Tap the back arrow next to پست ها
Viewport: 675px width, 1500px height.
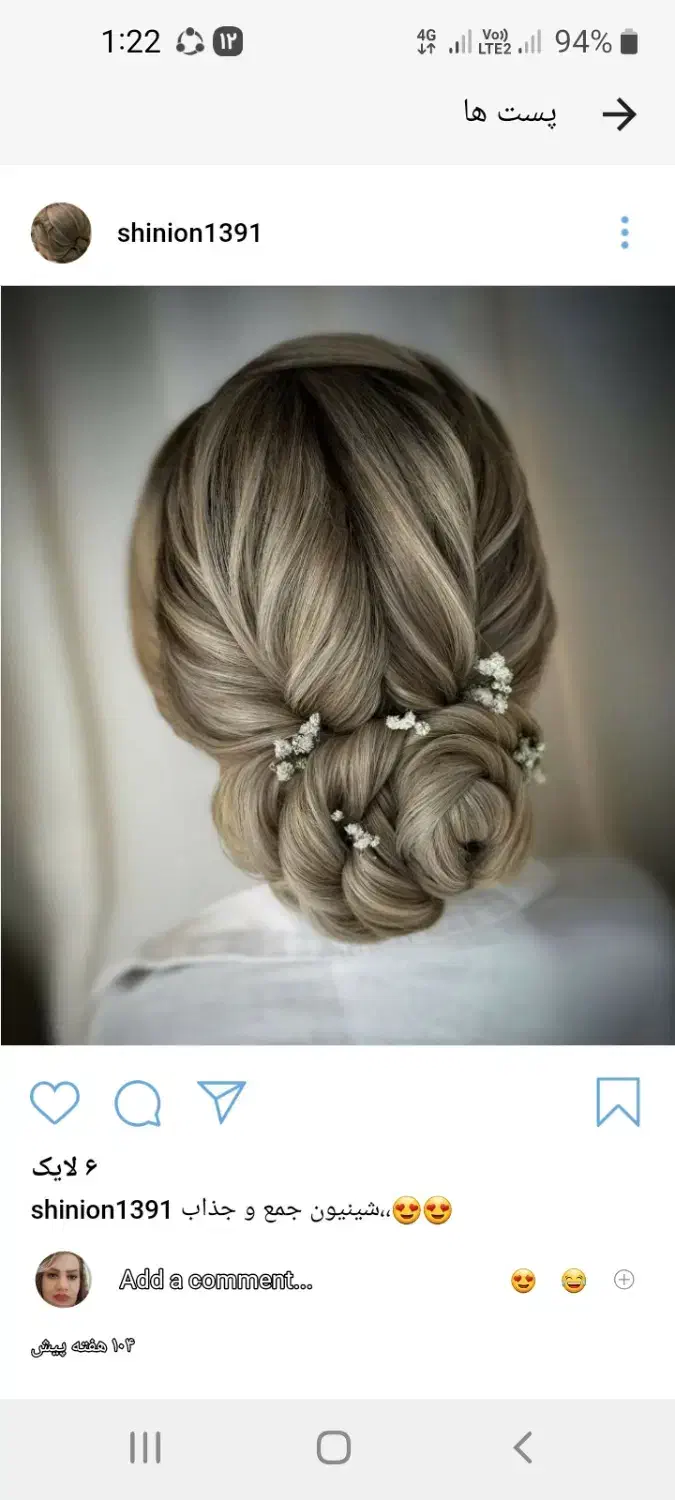coord(619,115)
